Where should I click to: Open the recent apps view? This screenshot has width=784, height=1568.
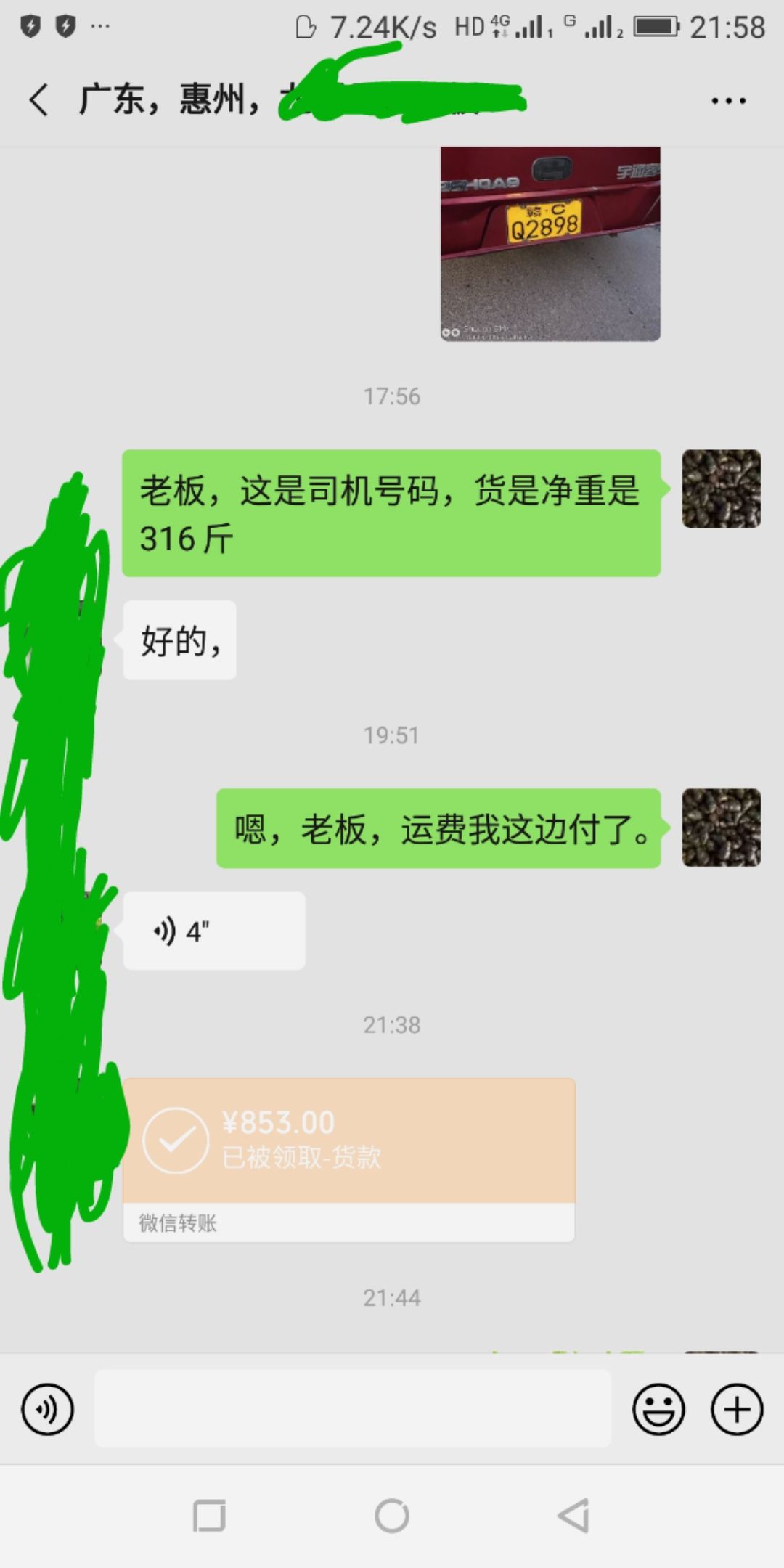point(209,1516)
